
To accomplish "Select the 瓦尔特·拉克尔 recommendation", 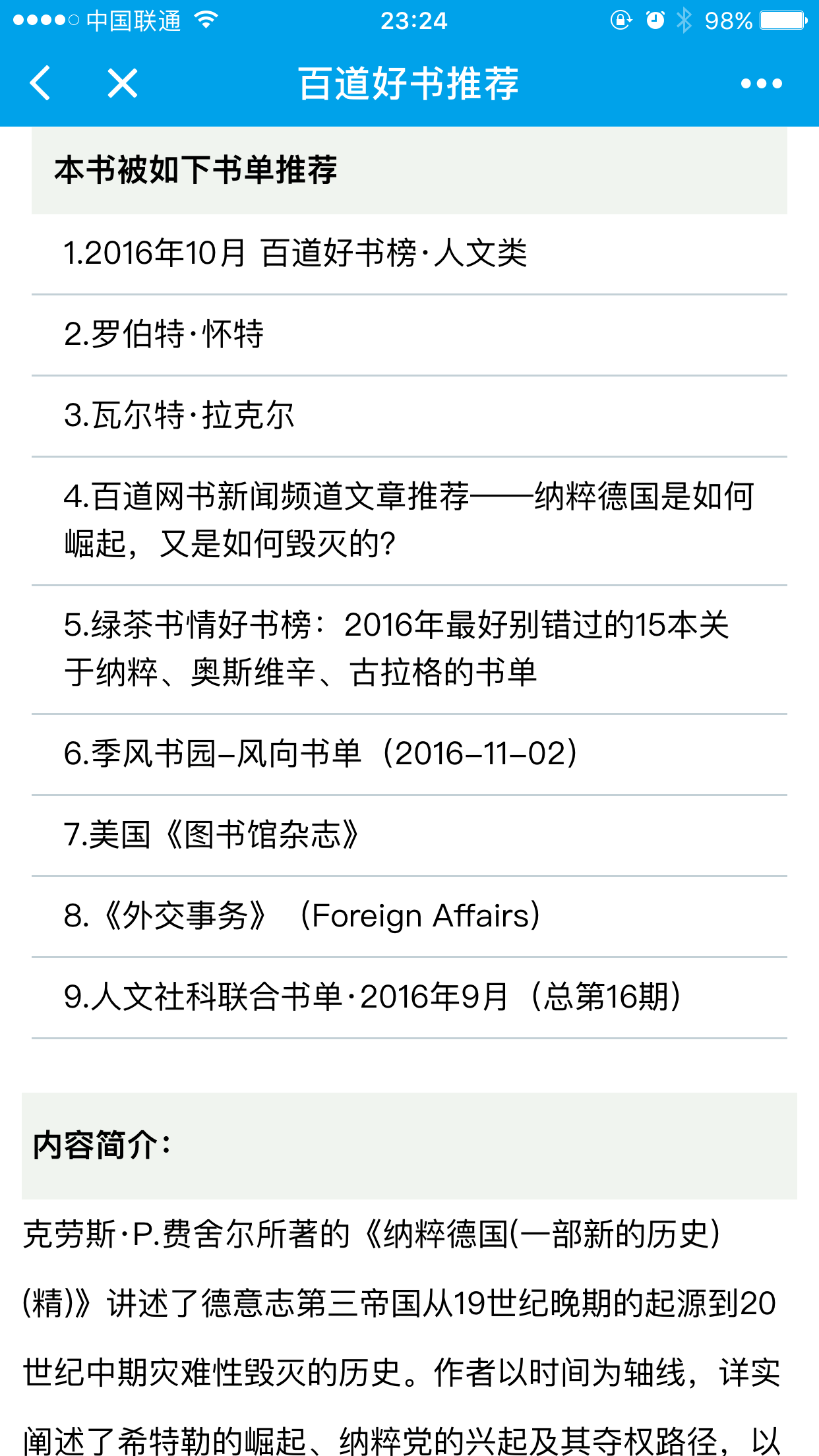I will tap(179, 415).
